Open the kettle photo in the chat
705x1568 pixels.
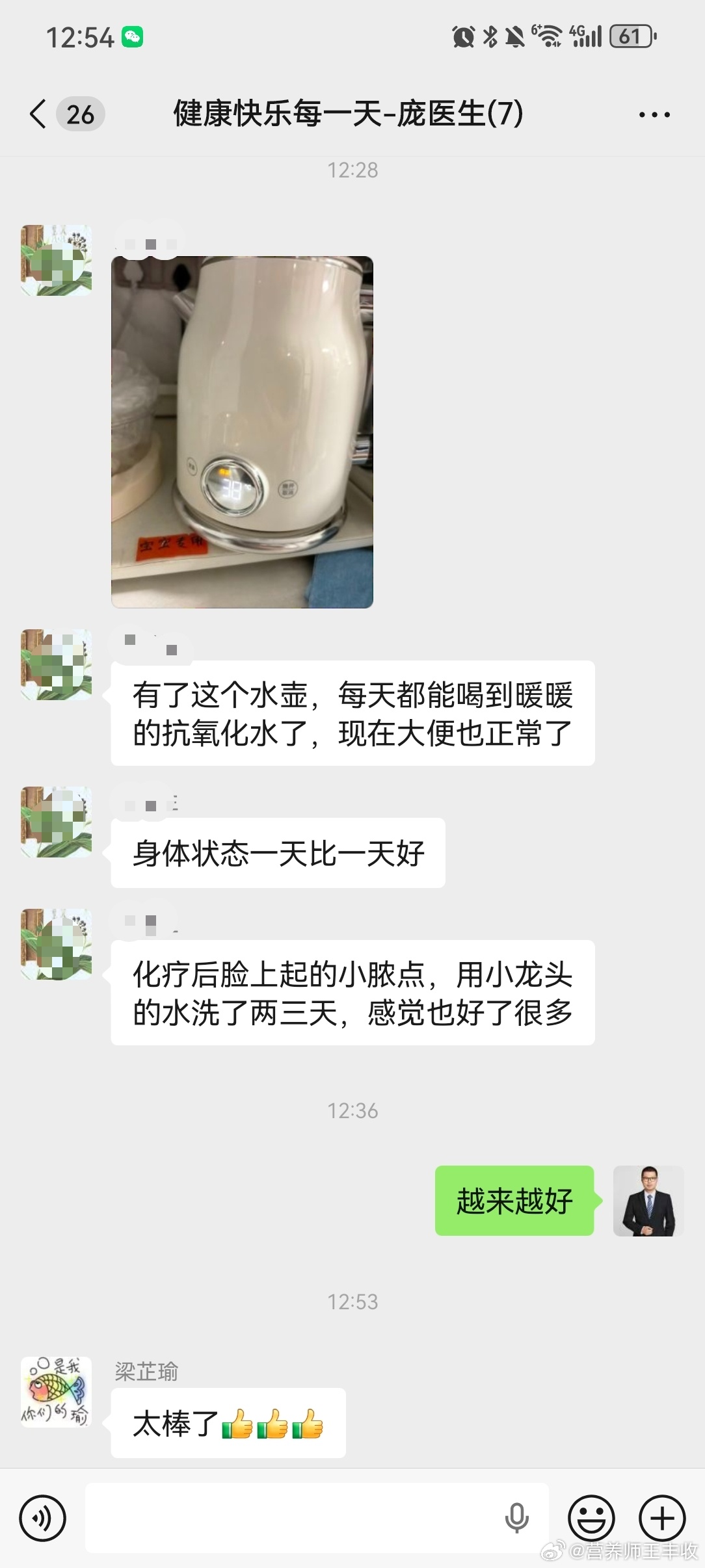pos(242,432)
